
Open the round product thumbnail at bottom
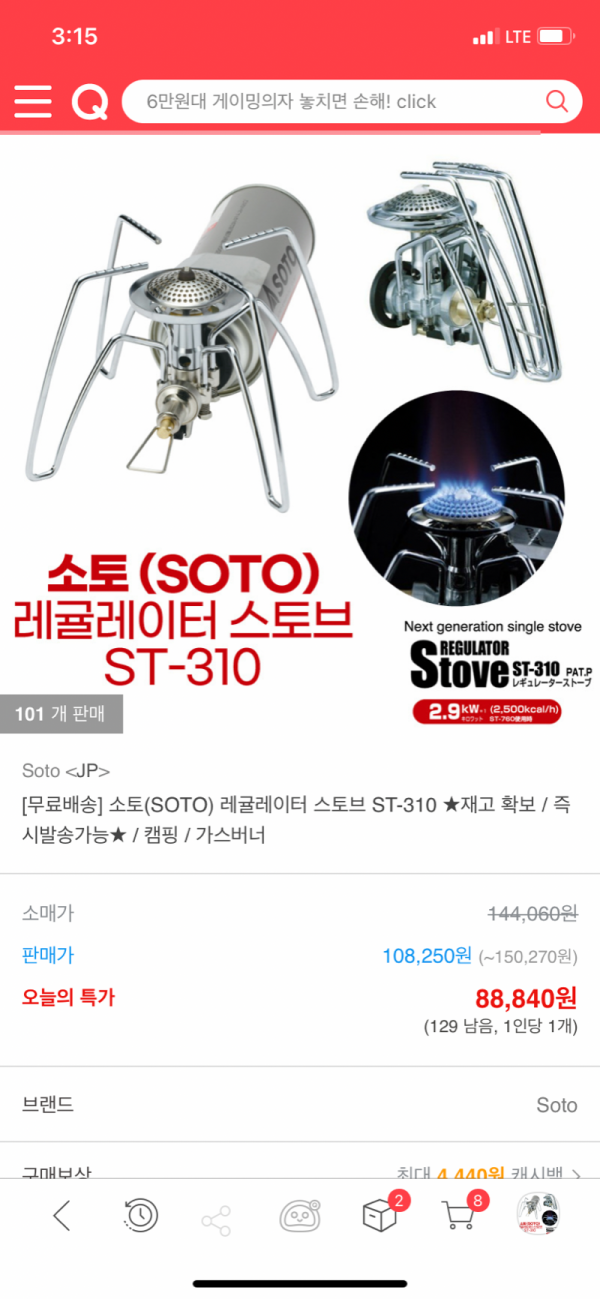[538, 1215]
